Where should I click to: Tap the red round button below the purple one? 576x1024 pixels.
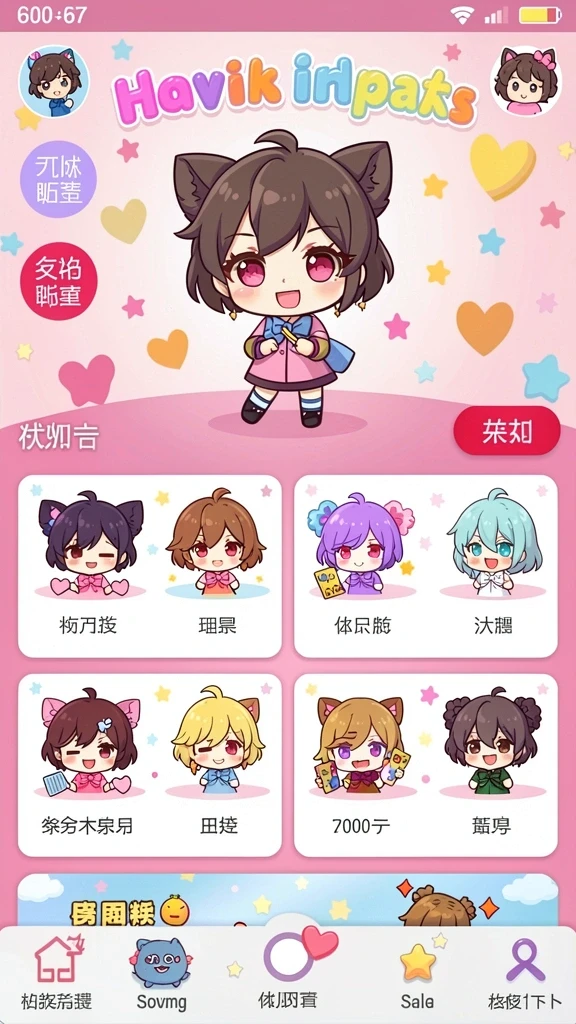[59, 281]
